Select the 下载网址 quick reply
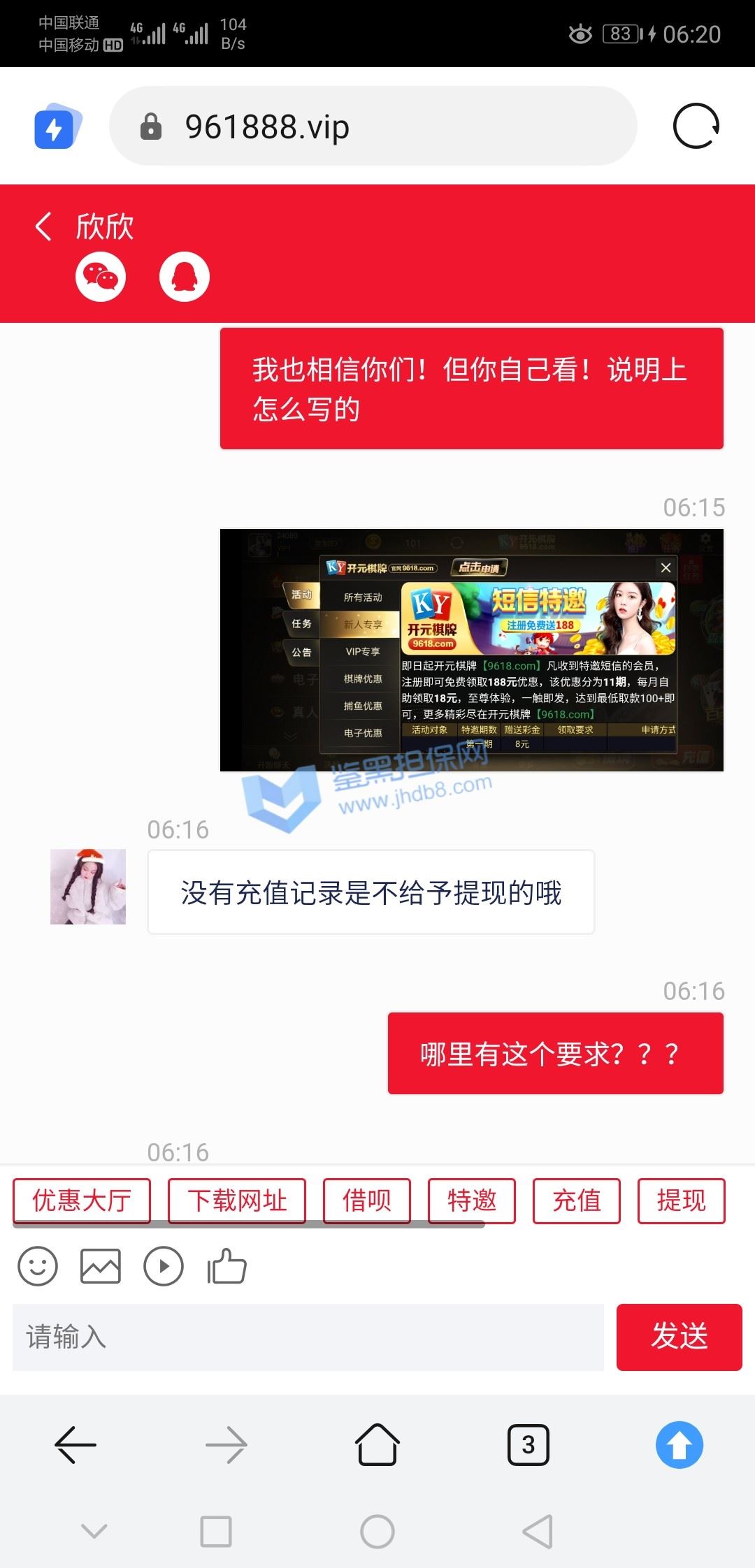The image size is (755, 1568). pyautogui.click(x=237, y=1200)
